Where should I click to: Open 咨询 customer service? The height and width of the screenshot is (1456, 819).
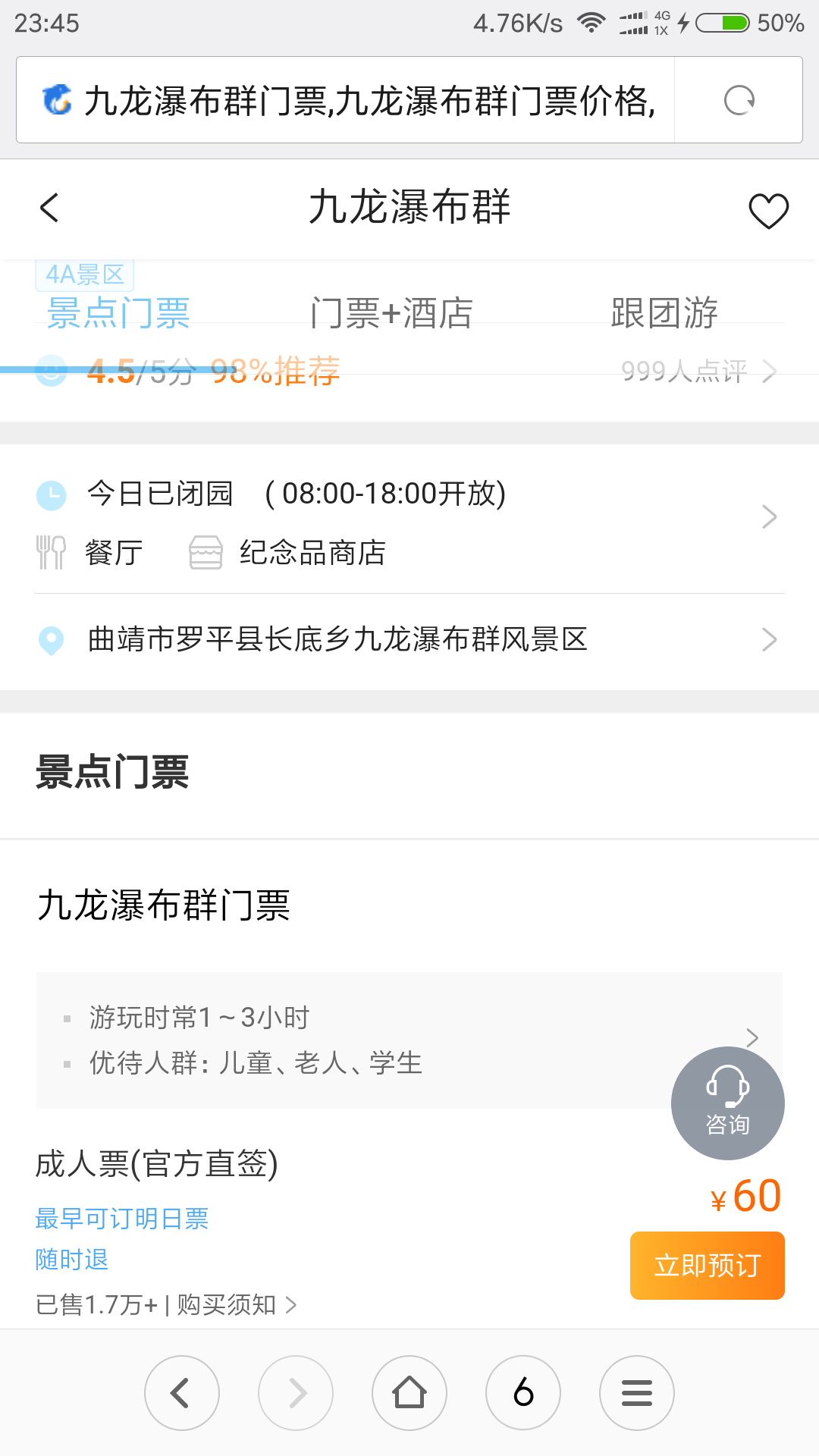point(727,1103)
